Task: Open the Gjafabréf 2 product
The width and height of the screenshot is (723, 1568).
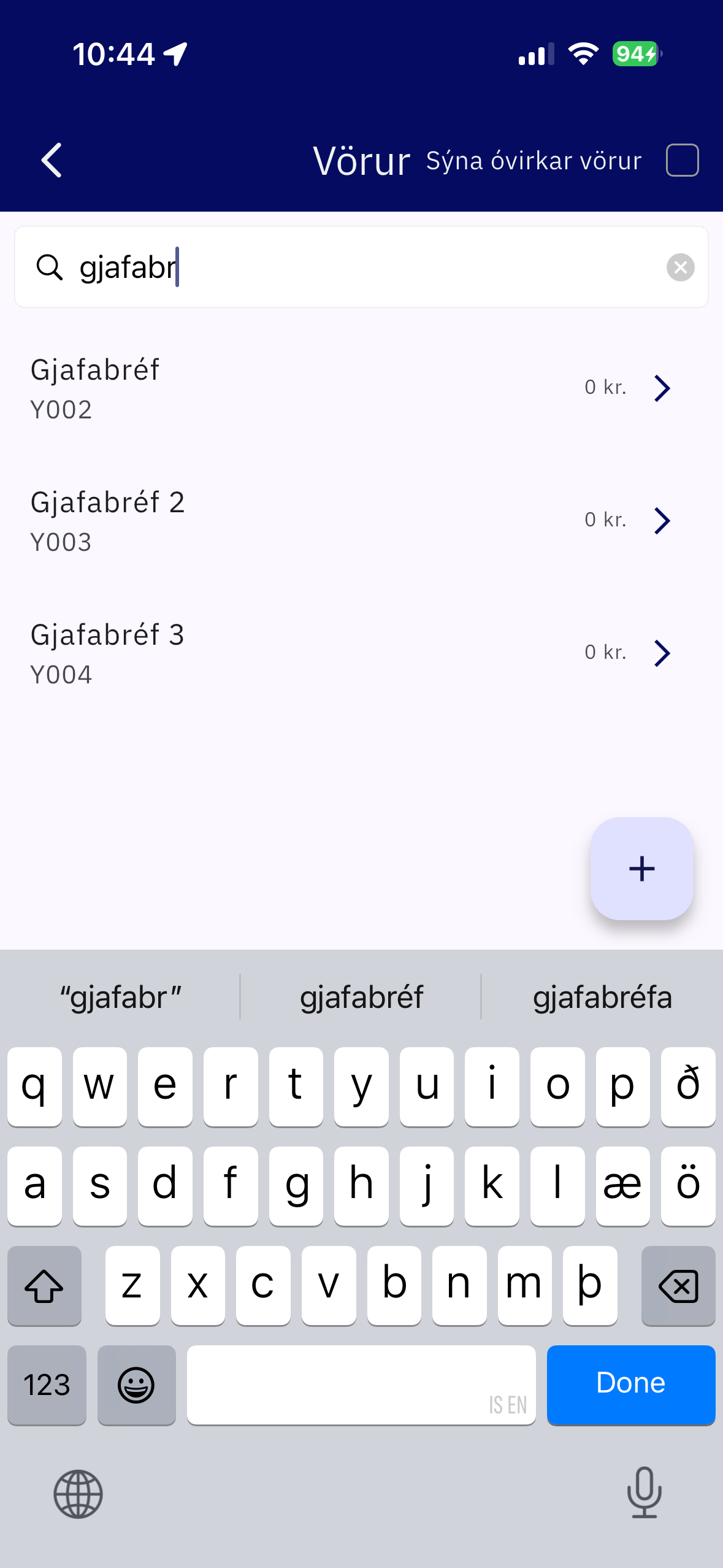Action: (x=350, y=521)
